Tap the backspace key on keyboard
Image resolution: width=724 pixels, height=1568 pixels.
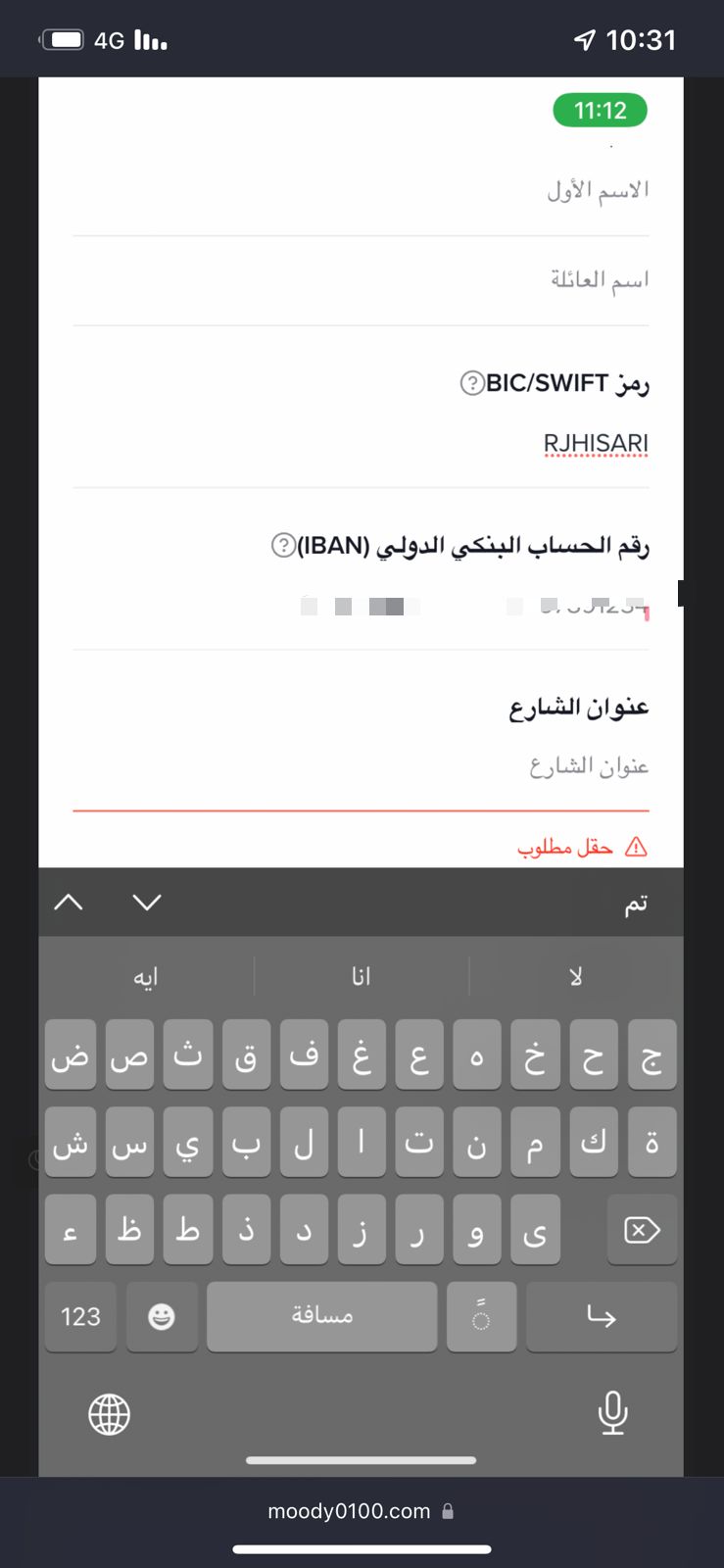(x=642, y=1230)
